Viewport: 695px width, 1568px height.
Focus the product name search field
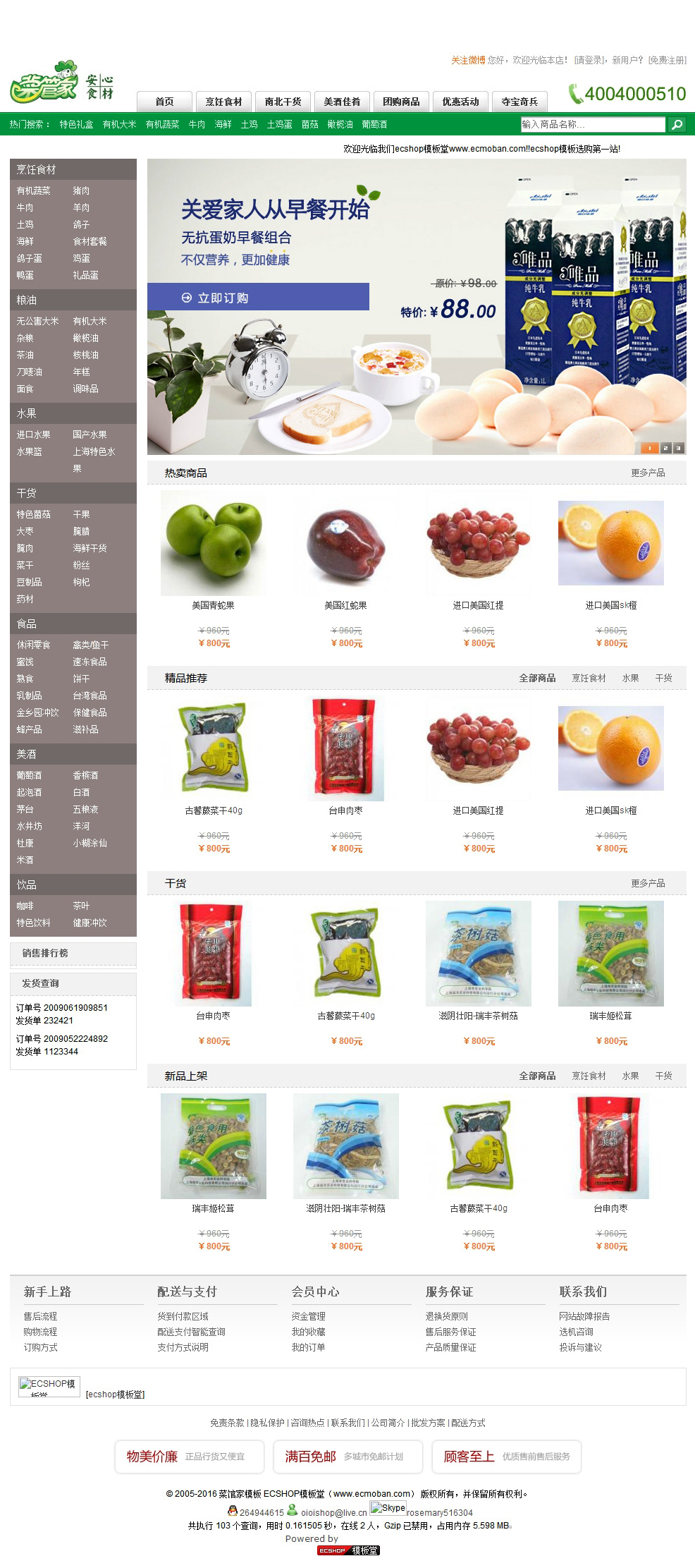coord(592,124)
